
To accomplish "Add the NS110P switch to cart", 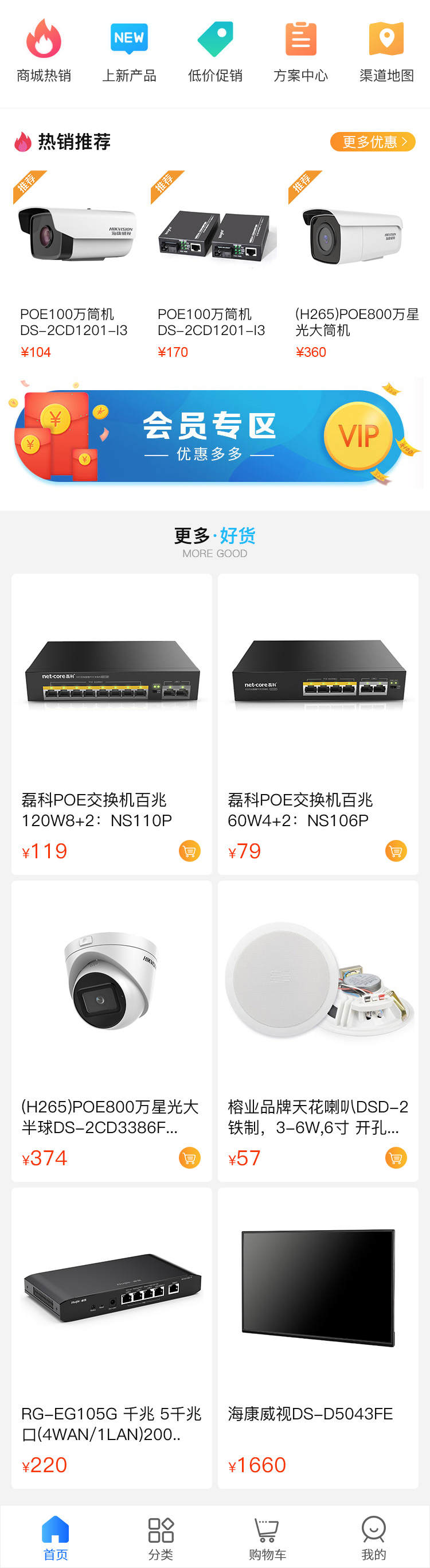I will click(x=189, y=850).
